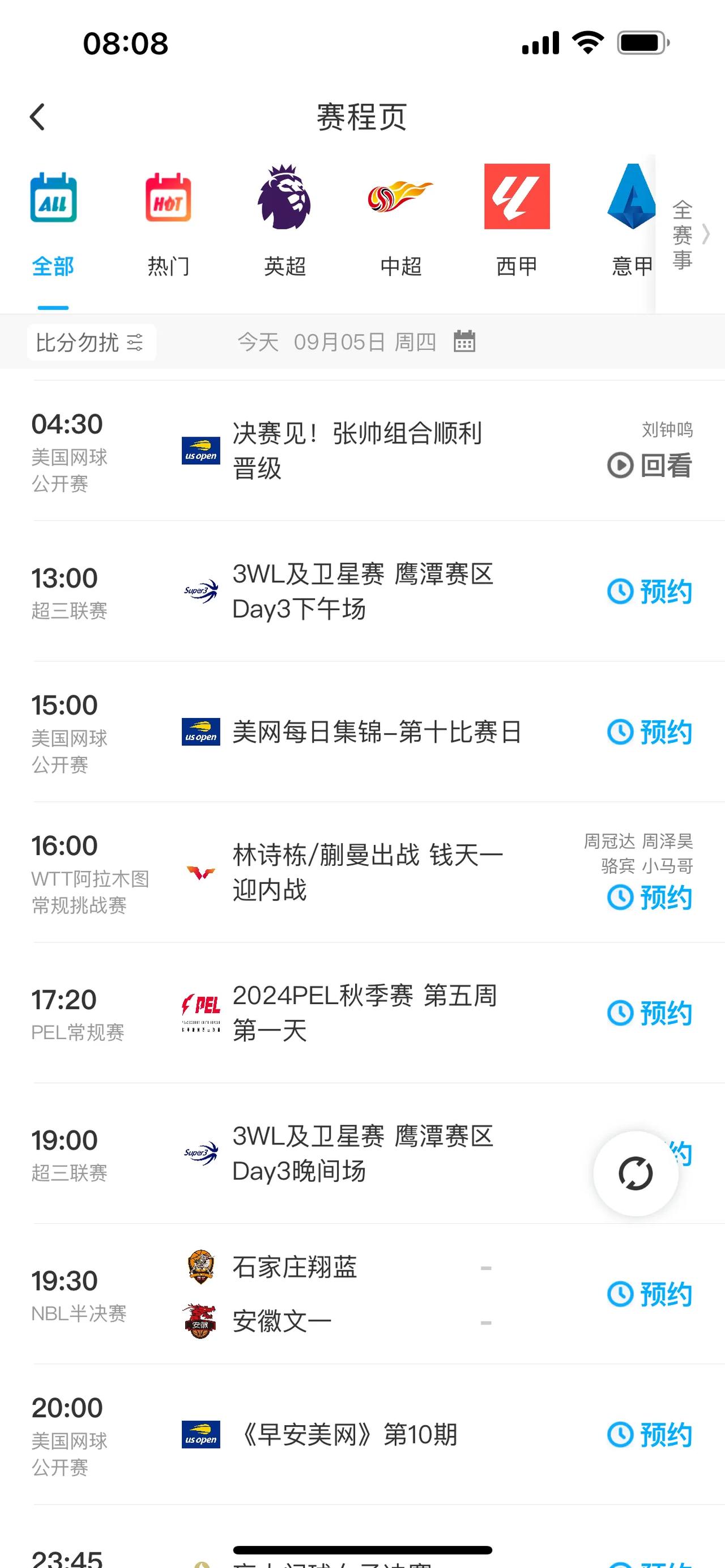This screenshot has width=725, height=1568.
Task: Reserve the 16:00 WTT阿拉木图 match
Action: coord(650,897)
